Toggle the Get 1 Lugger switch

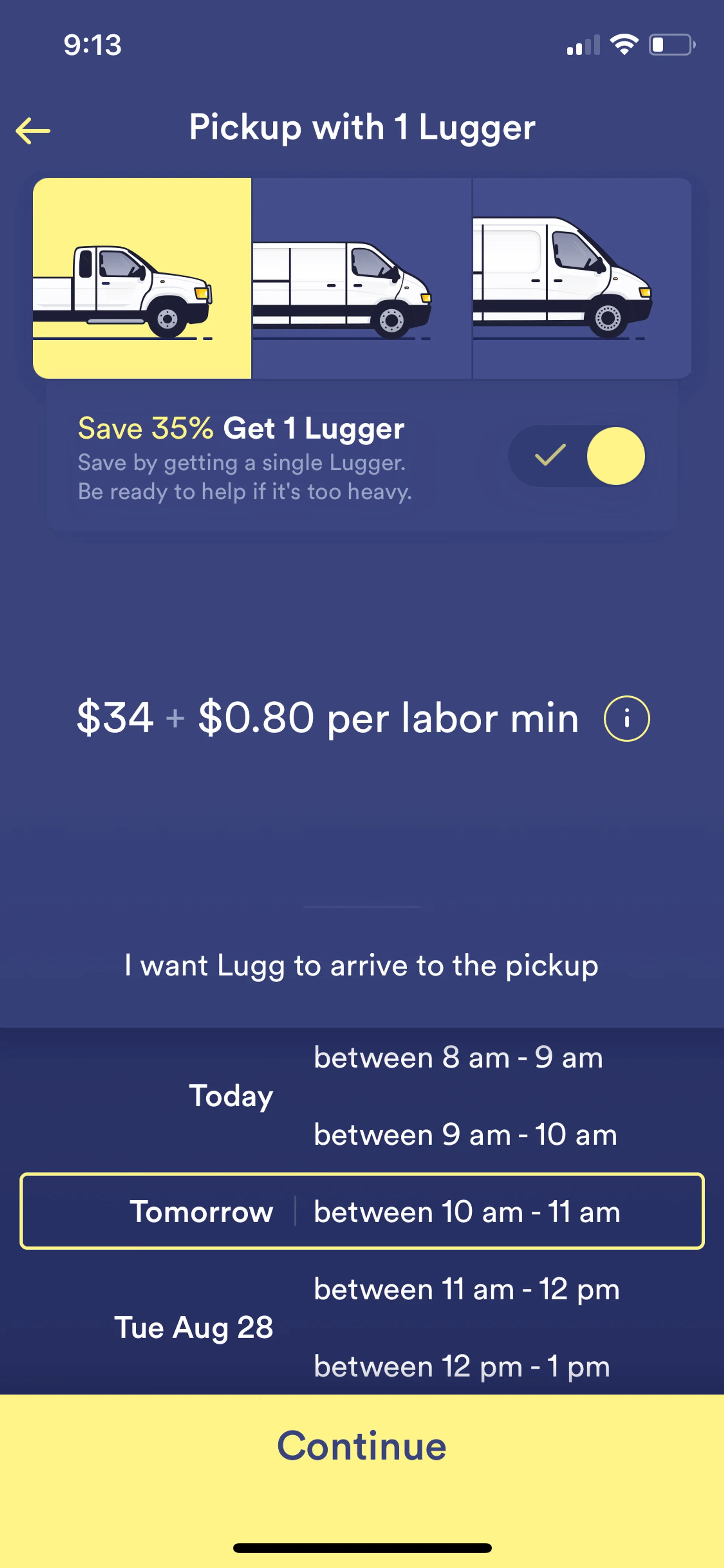pos(577,456)
